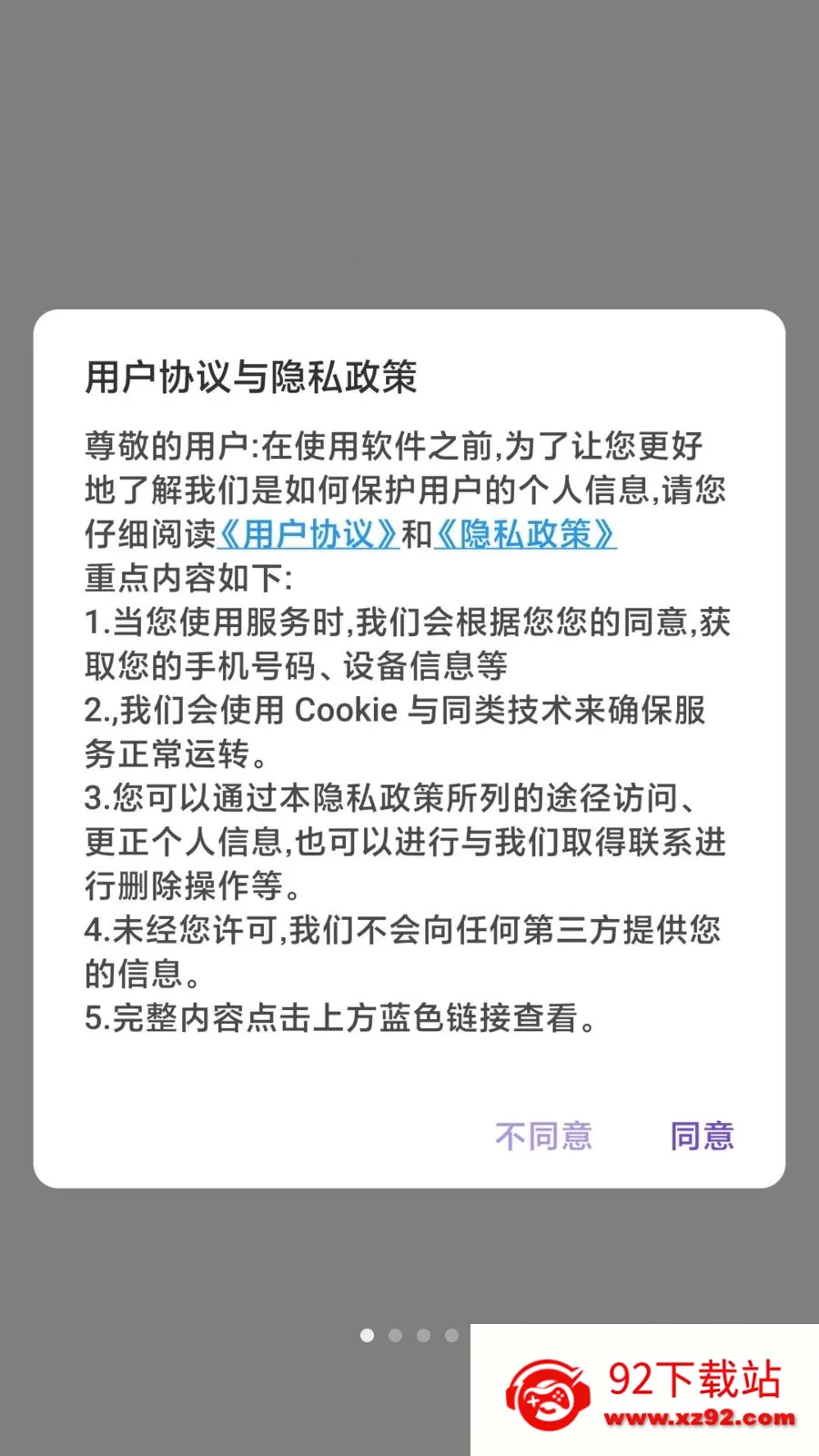Tap 同意 to accept the agreement

(702, 1136)
